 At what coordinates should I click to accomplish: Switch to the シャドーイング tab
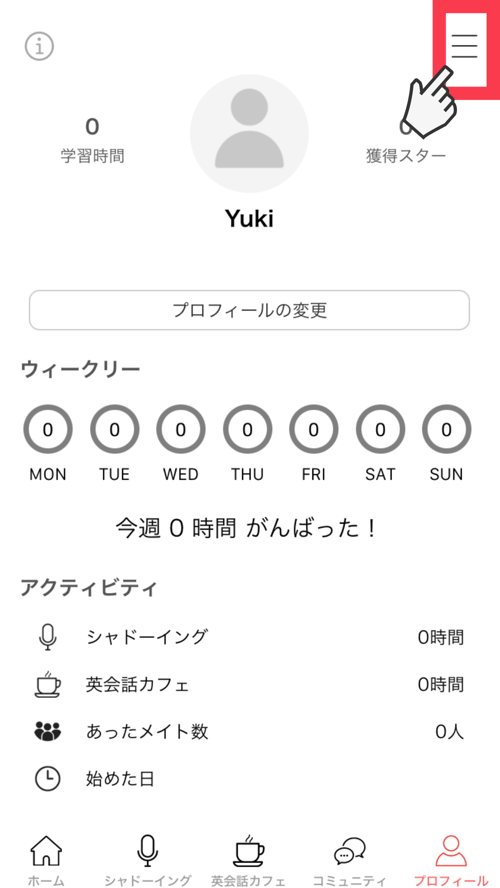(148, 860)
